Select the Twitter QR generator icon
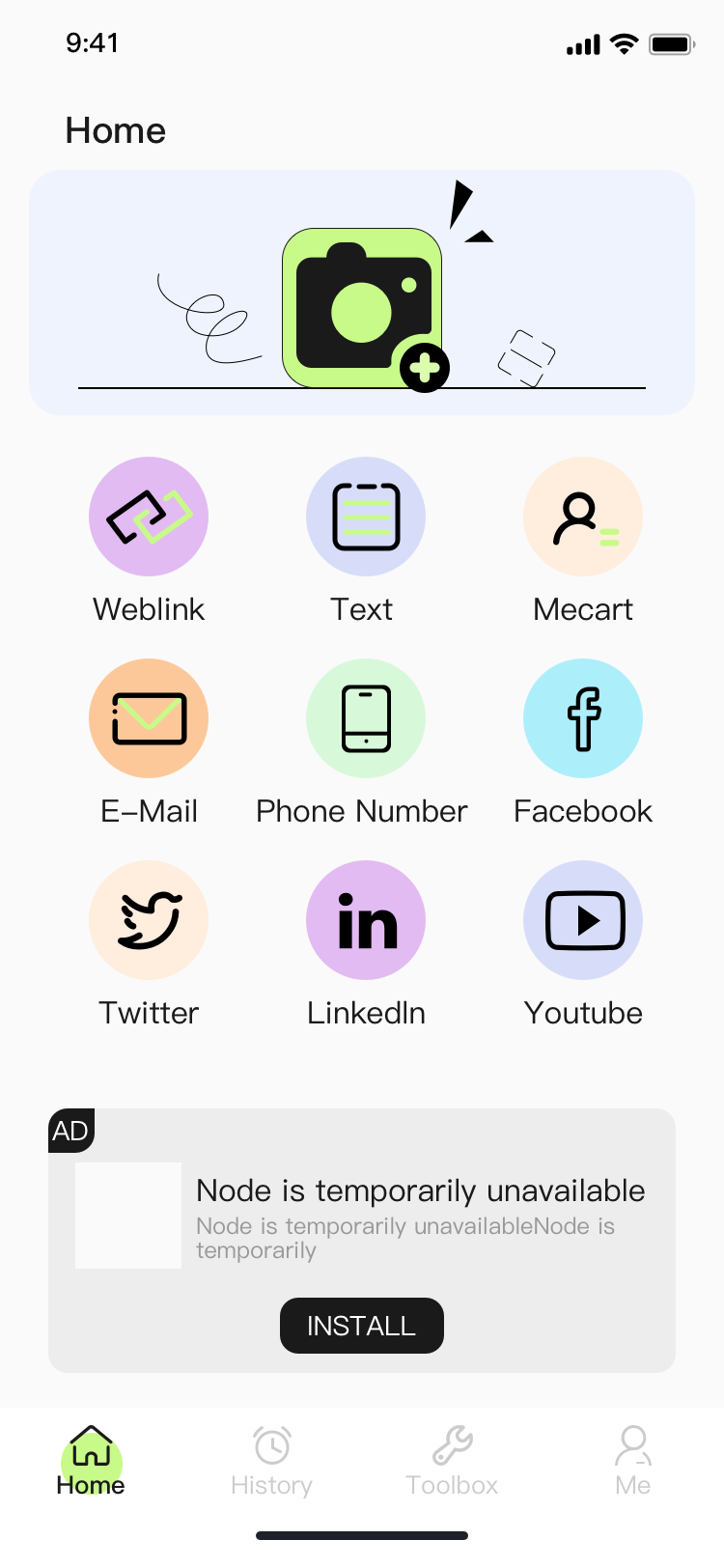Screen dimensions: 724x1568 [x=149, y=920]
